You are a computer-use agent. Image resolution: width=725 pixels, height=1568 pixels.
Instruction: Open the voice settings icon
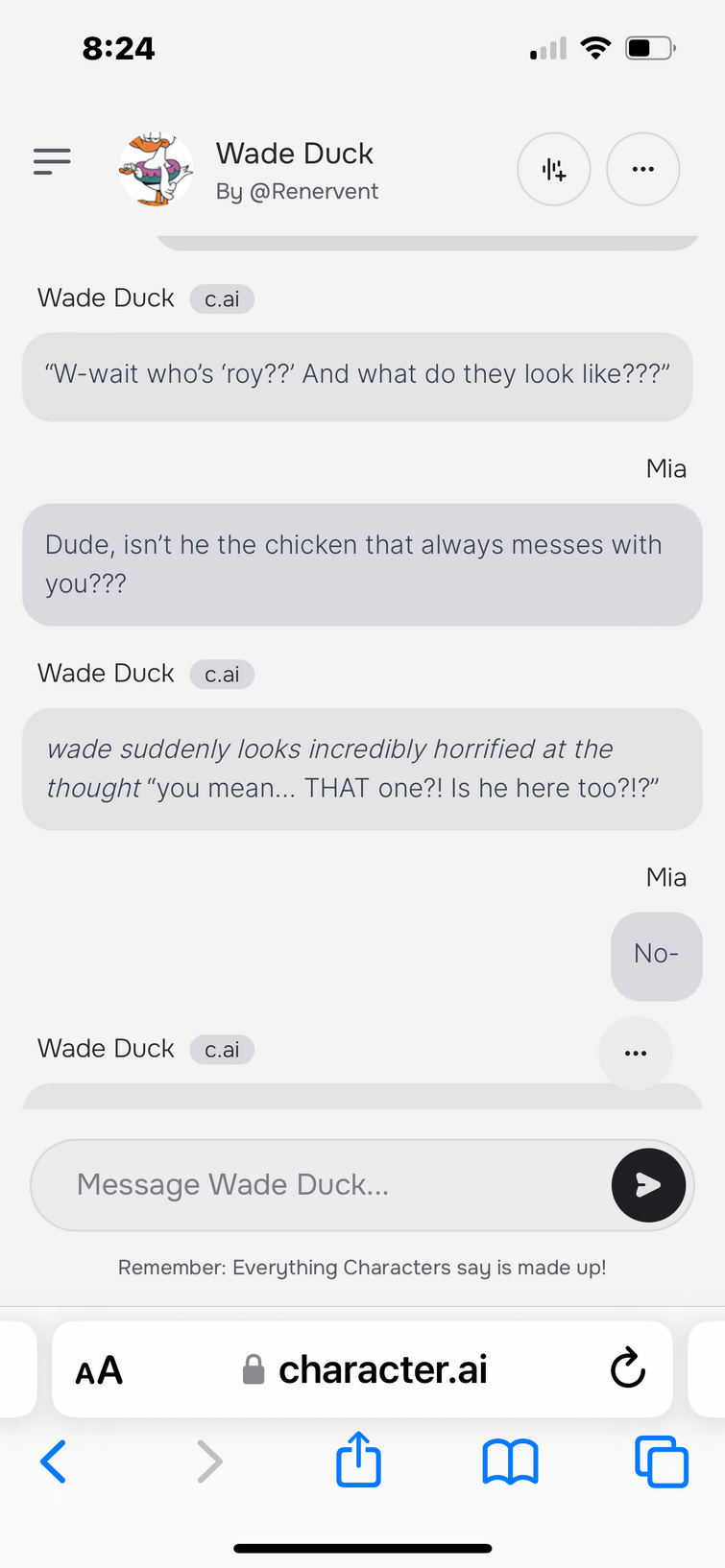pyautogui.click(x=554, y=170)
